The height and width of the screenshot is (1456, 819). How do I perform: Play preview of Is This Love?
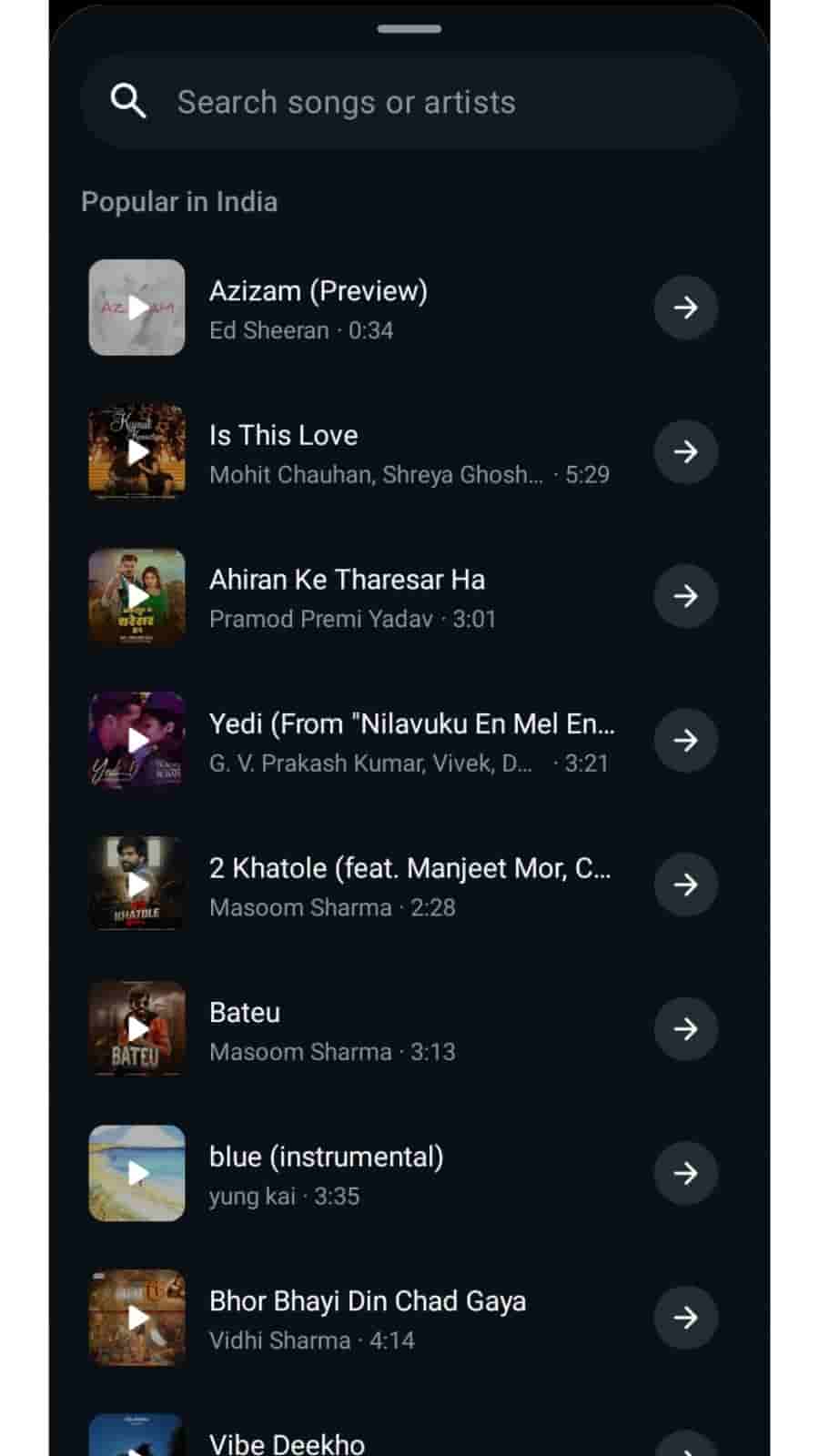[136, 452]
